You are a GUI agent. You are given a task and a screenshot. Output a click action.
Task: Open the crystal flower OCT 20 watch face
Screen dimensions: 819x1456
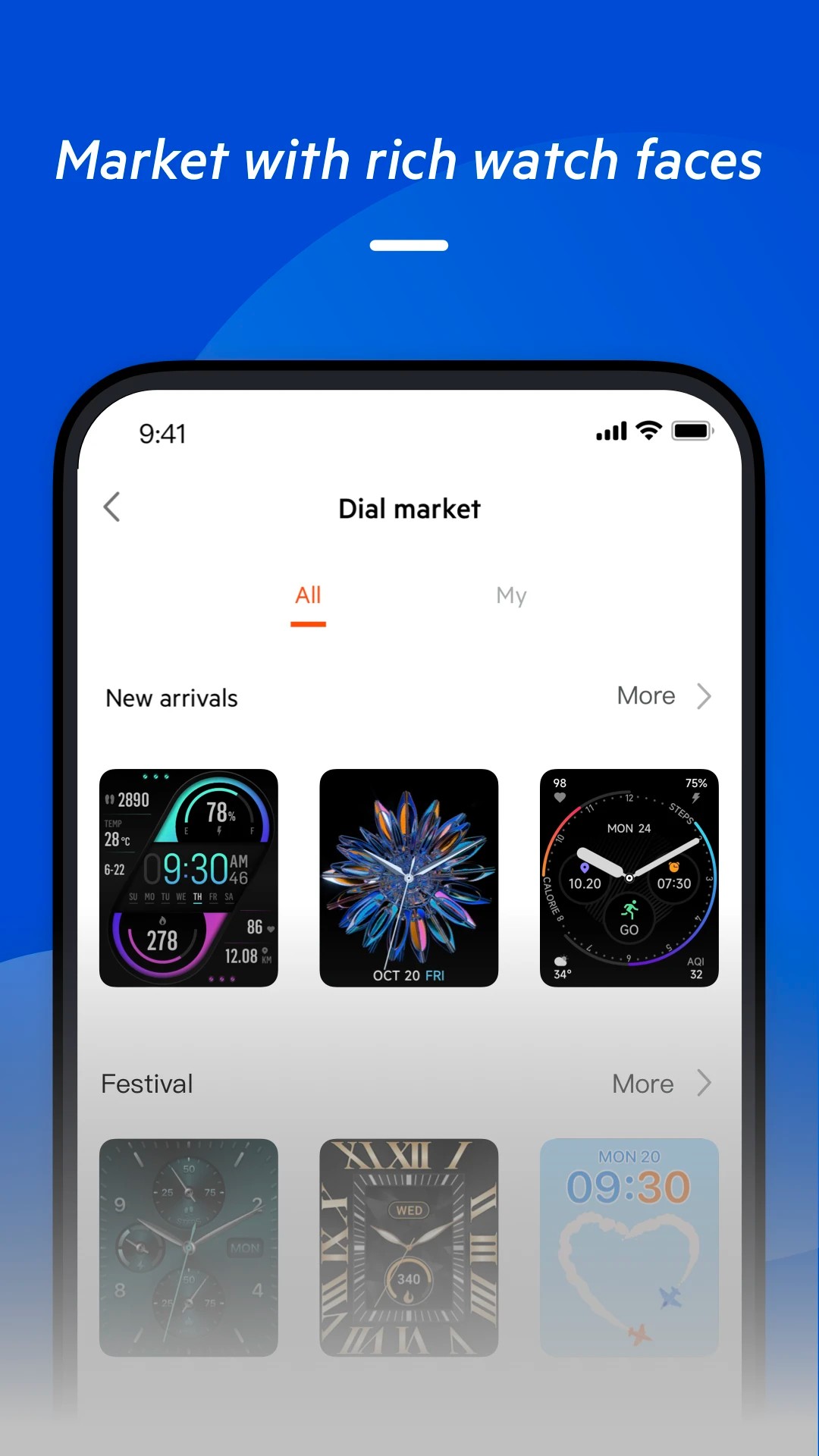[409, 878]
